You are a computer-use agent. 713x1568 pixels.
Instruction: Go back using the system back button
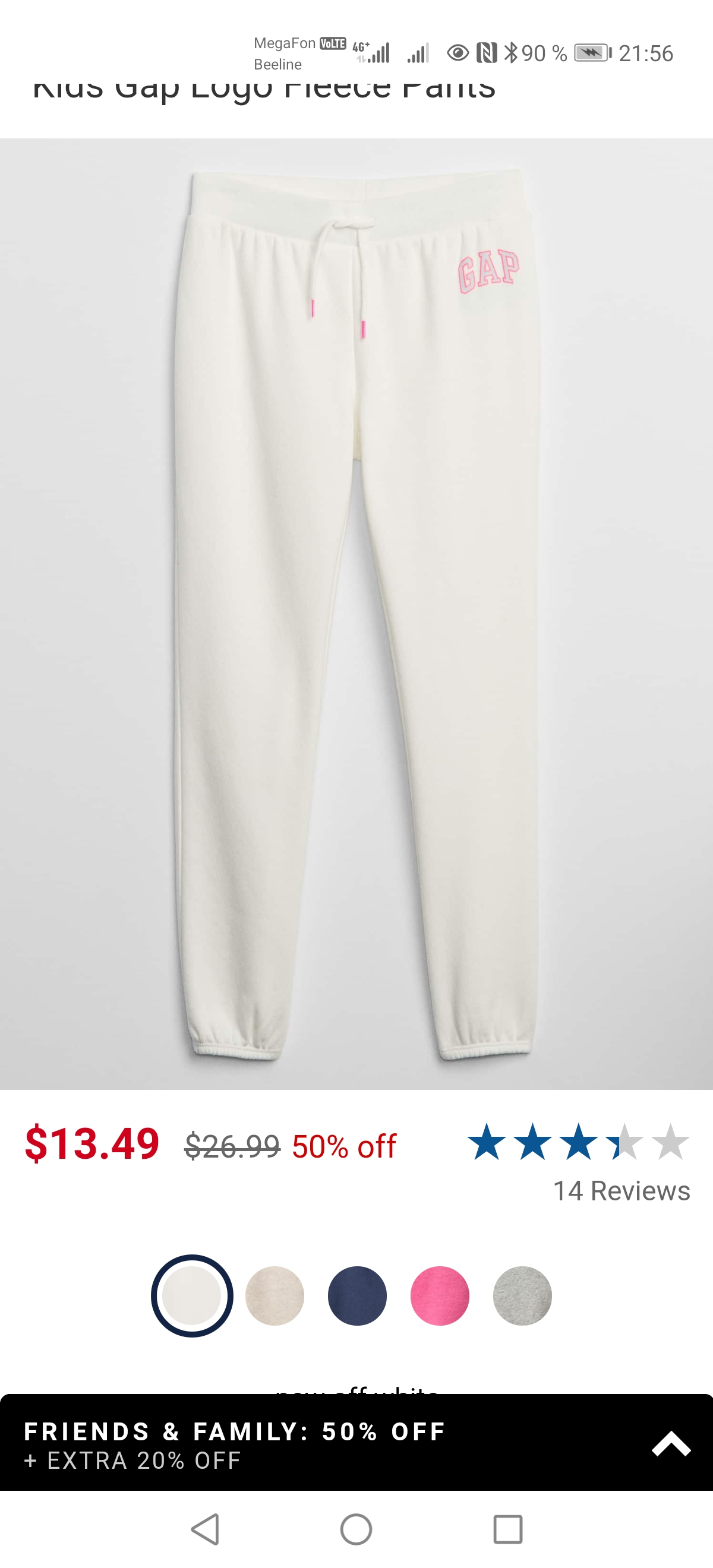coord(205,1529)
